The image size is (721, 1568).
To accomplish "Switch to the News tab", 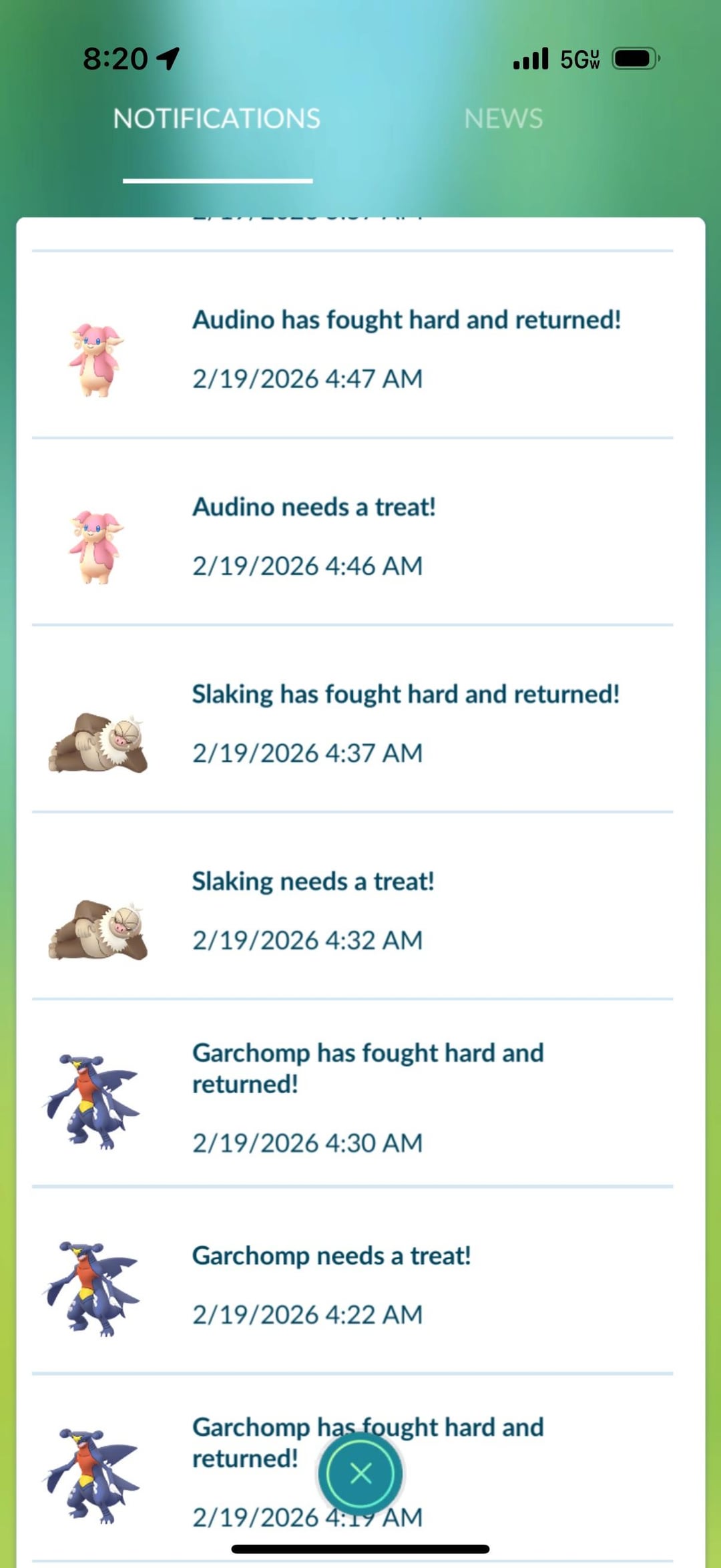I will coord(503,119).
